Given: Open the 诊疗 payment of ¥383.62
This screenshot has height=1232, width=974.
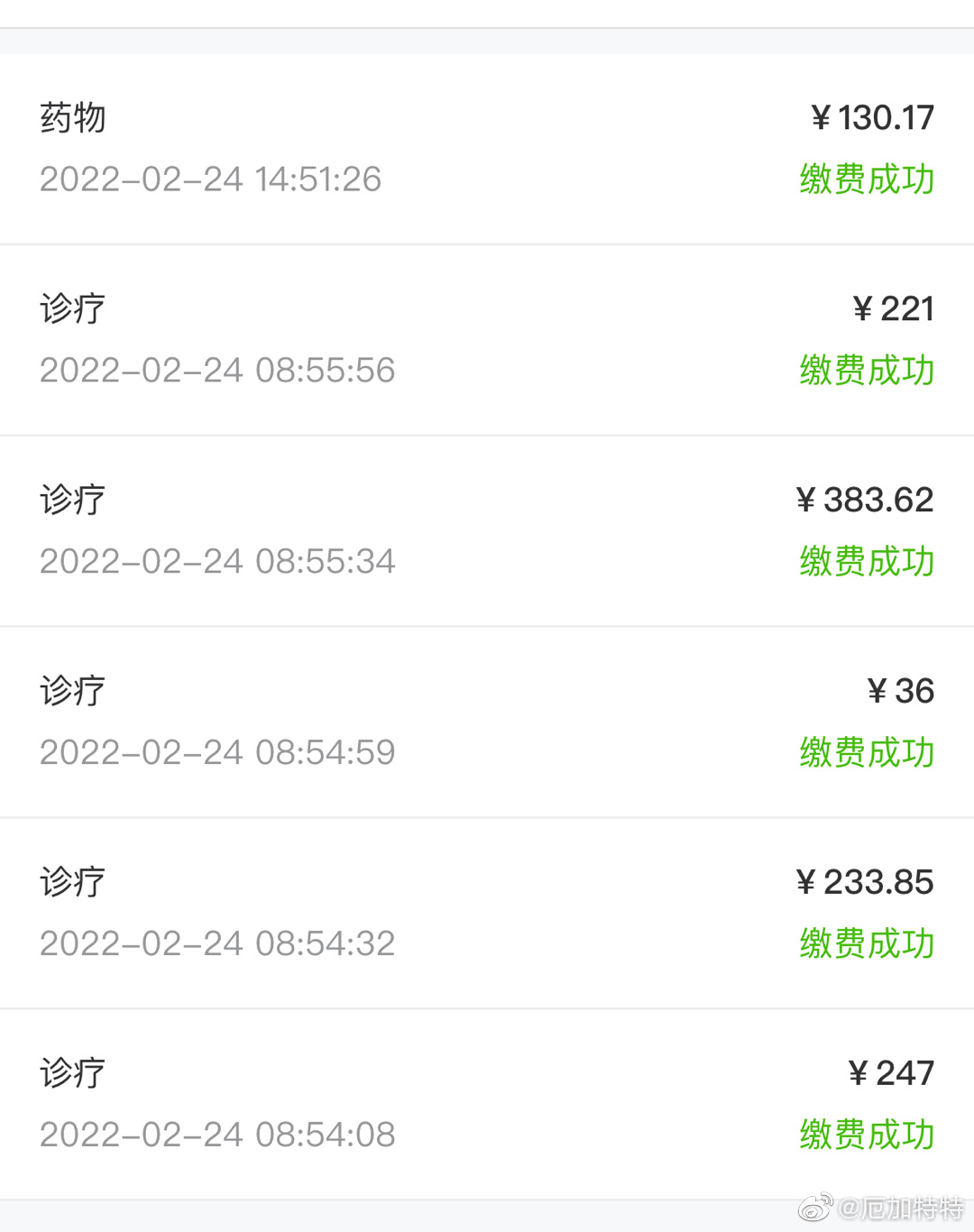Looking at the screenshot, I should (487, 531).
